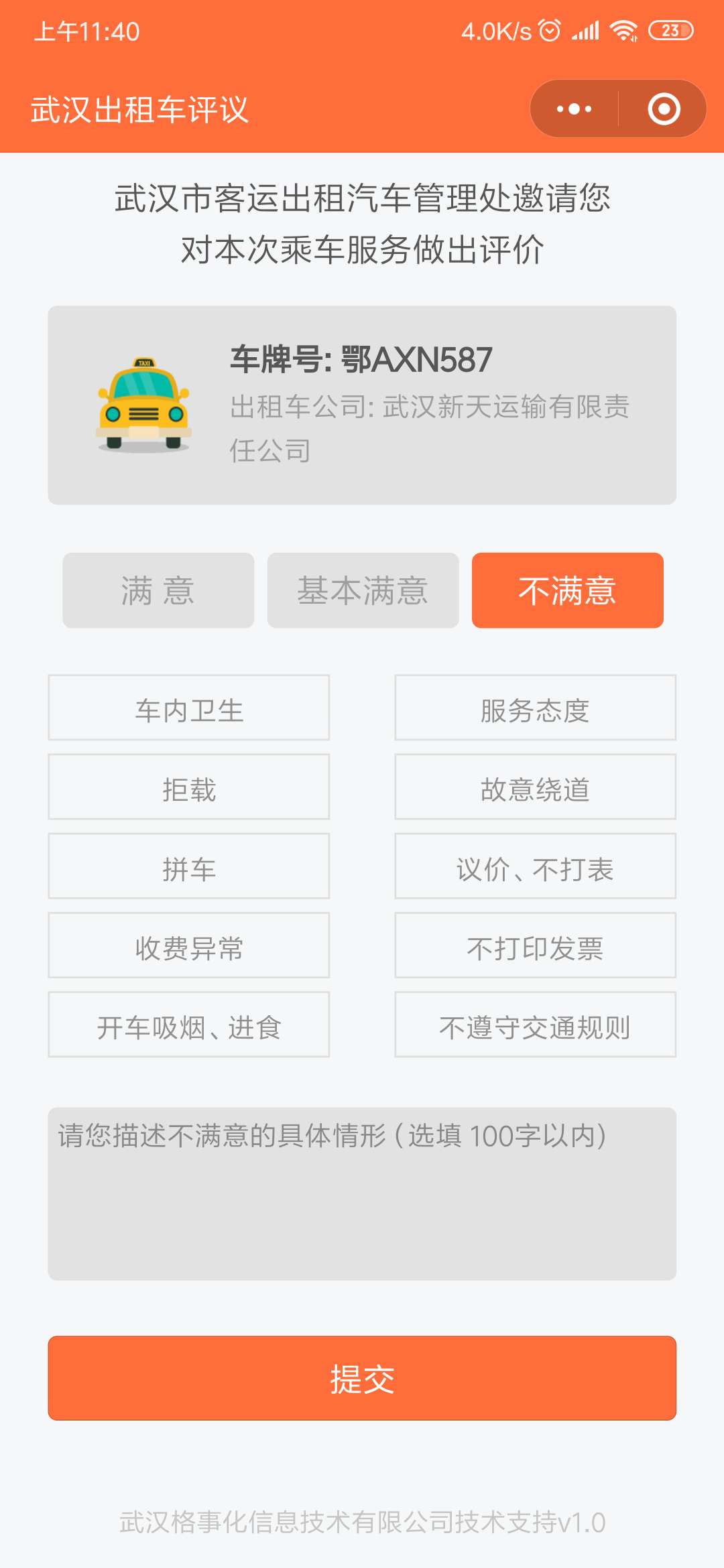Click the feedback description text box
Image resolution: width=724 pixels, height=1568 pixels.
point(362,1193)
